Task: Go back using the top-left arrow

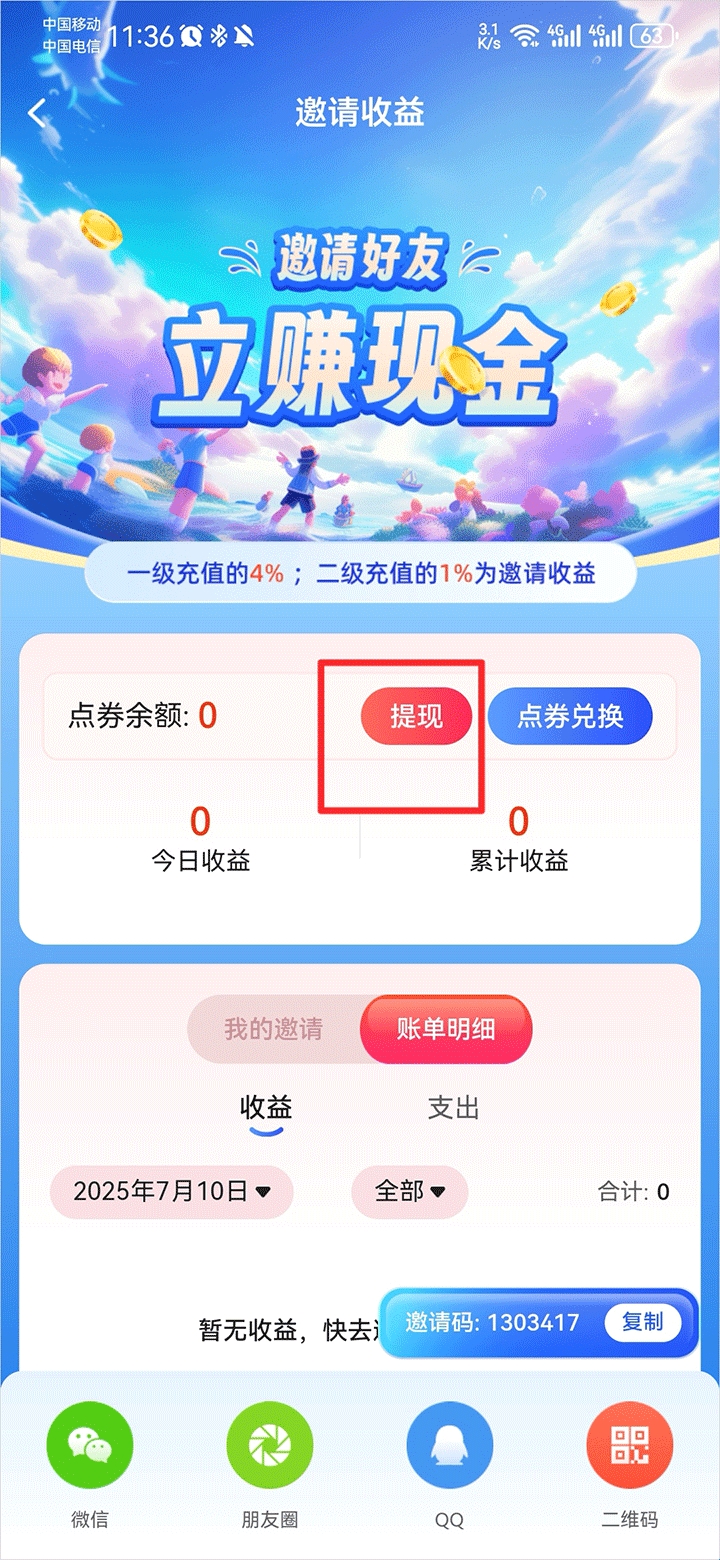Action: tap(38, 113)
